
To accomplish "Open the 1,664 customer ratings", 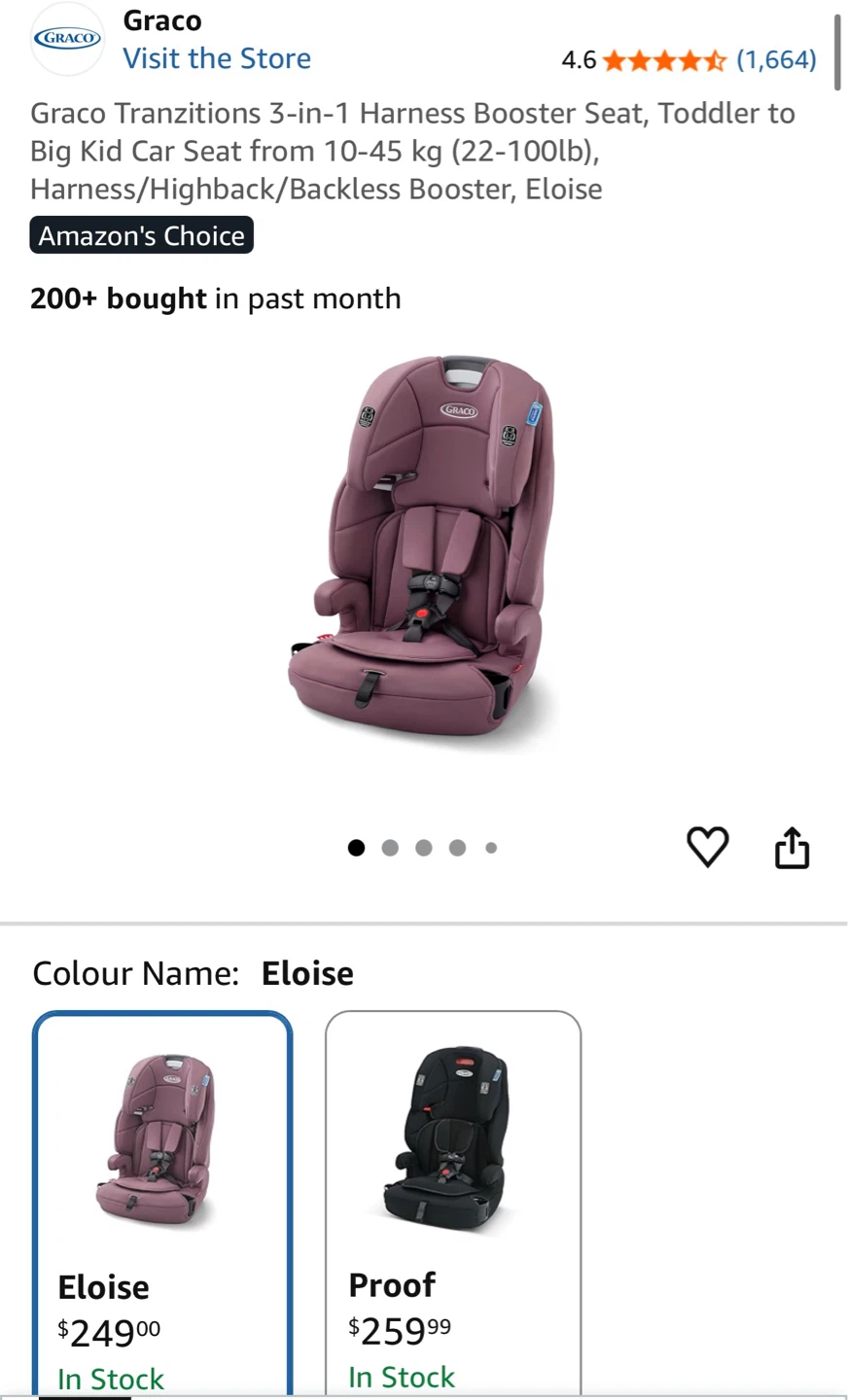I will 776,60.
